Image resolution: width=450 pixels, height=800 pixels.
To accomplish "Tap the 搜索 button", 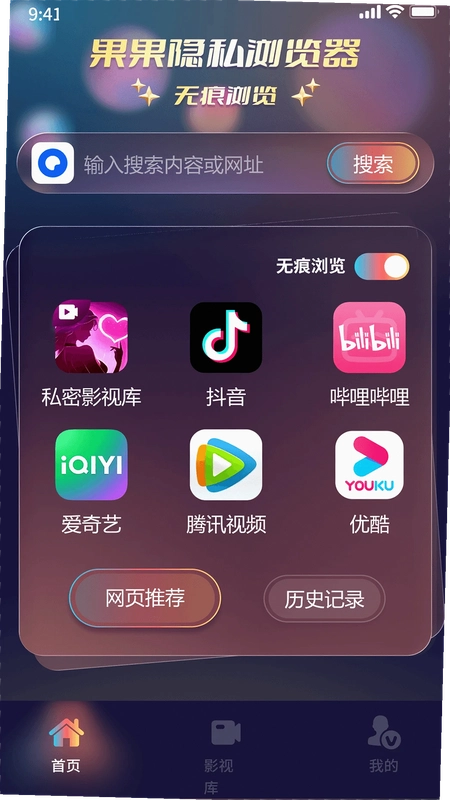I will 373,164.
